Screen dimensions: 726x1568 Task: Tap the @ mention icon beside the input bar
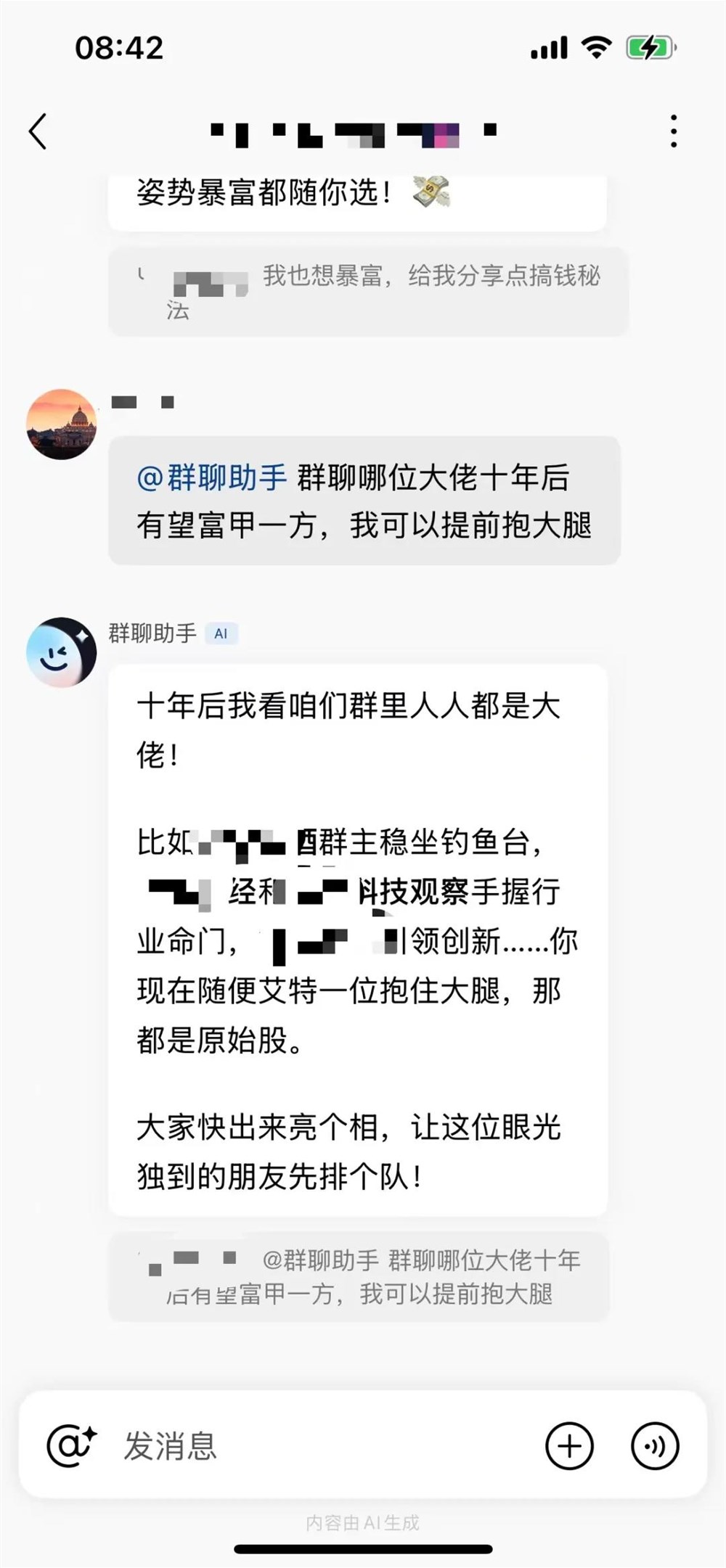tap(73, 1445)
